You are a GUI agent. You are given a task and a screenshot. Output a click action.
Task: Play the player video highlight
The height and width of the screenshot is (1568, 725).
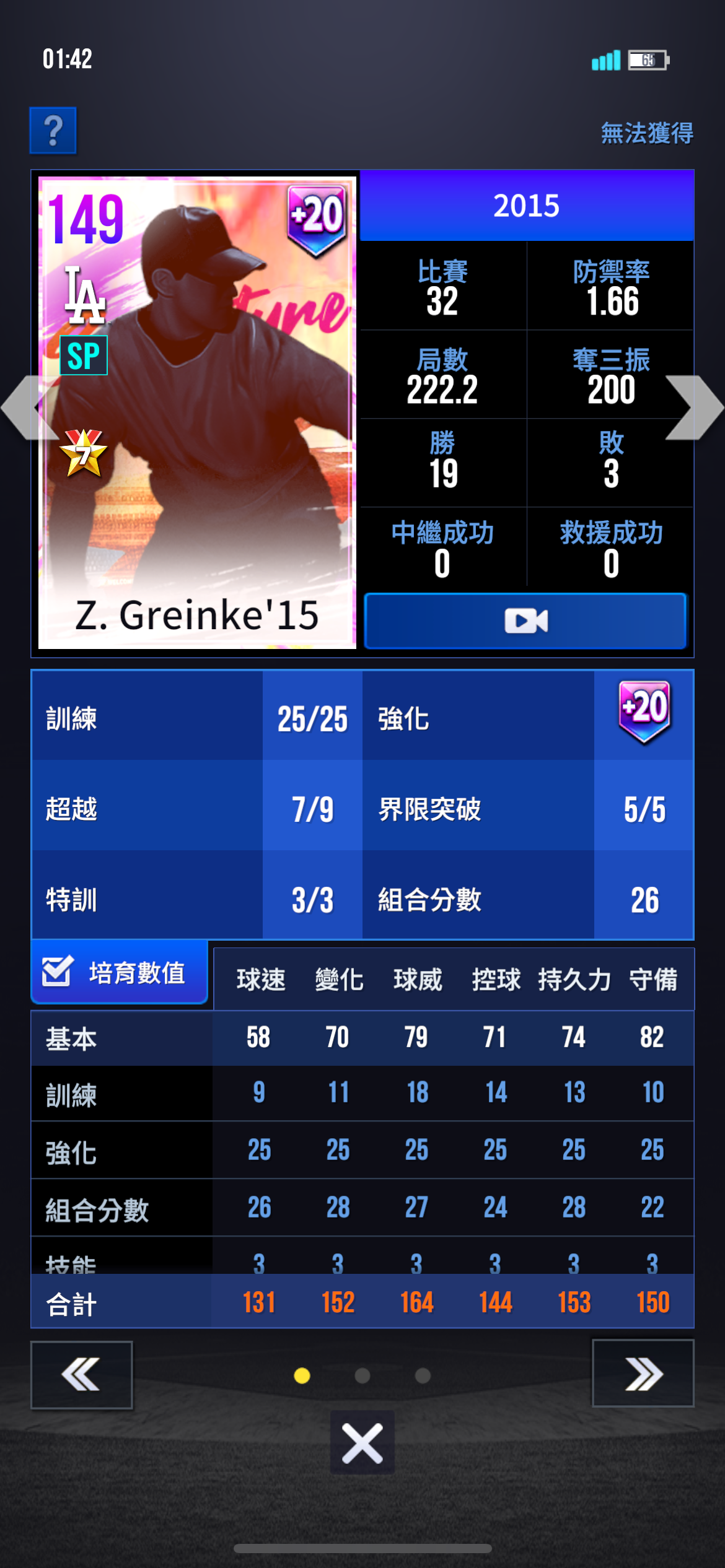click(x=525, y=621)
